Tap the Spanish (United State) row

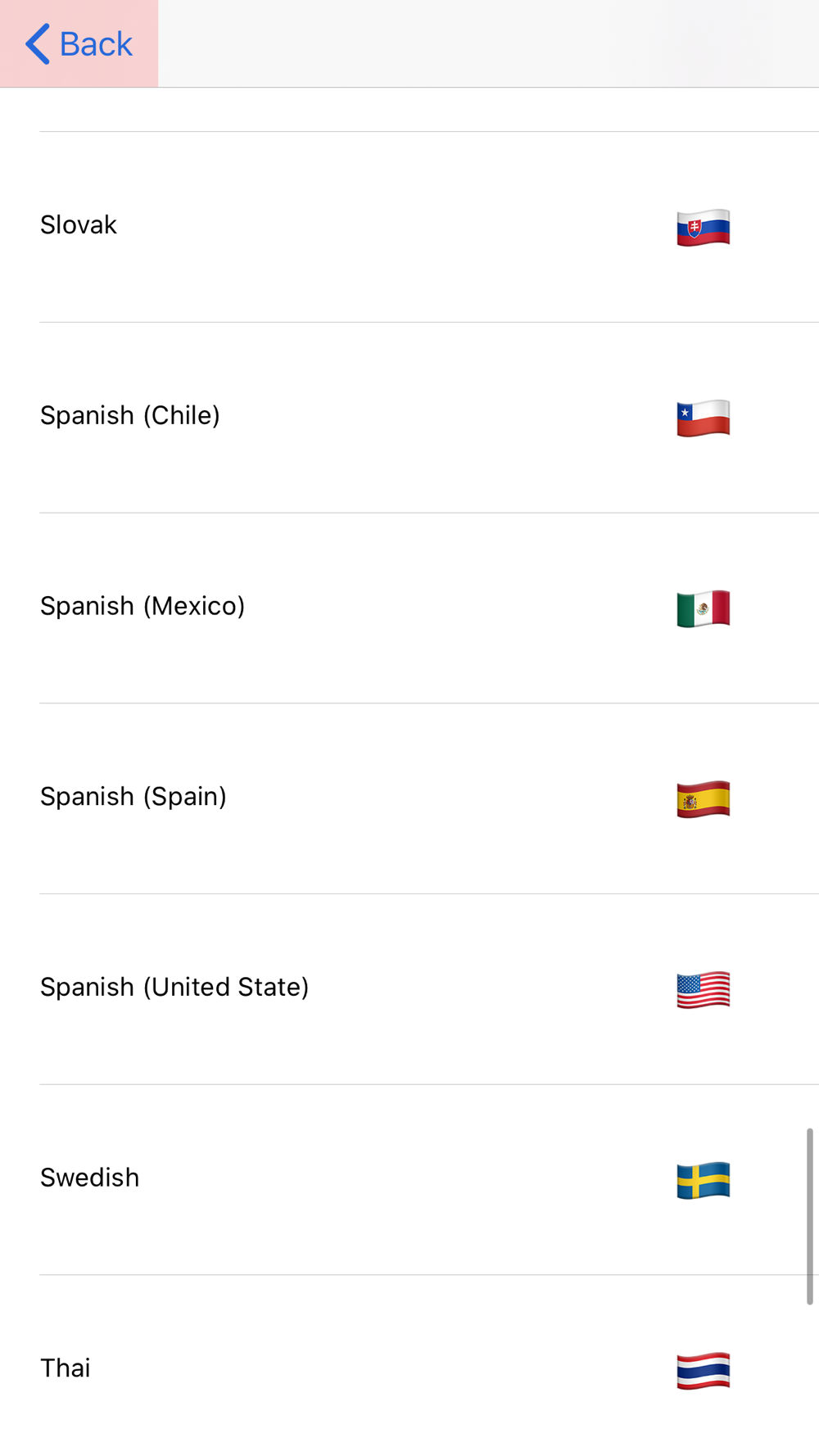coord(409,989)
